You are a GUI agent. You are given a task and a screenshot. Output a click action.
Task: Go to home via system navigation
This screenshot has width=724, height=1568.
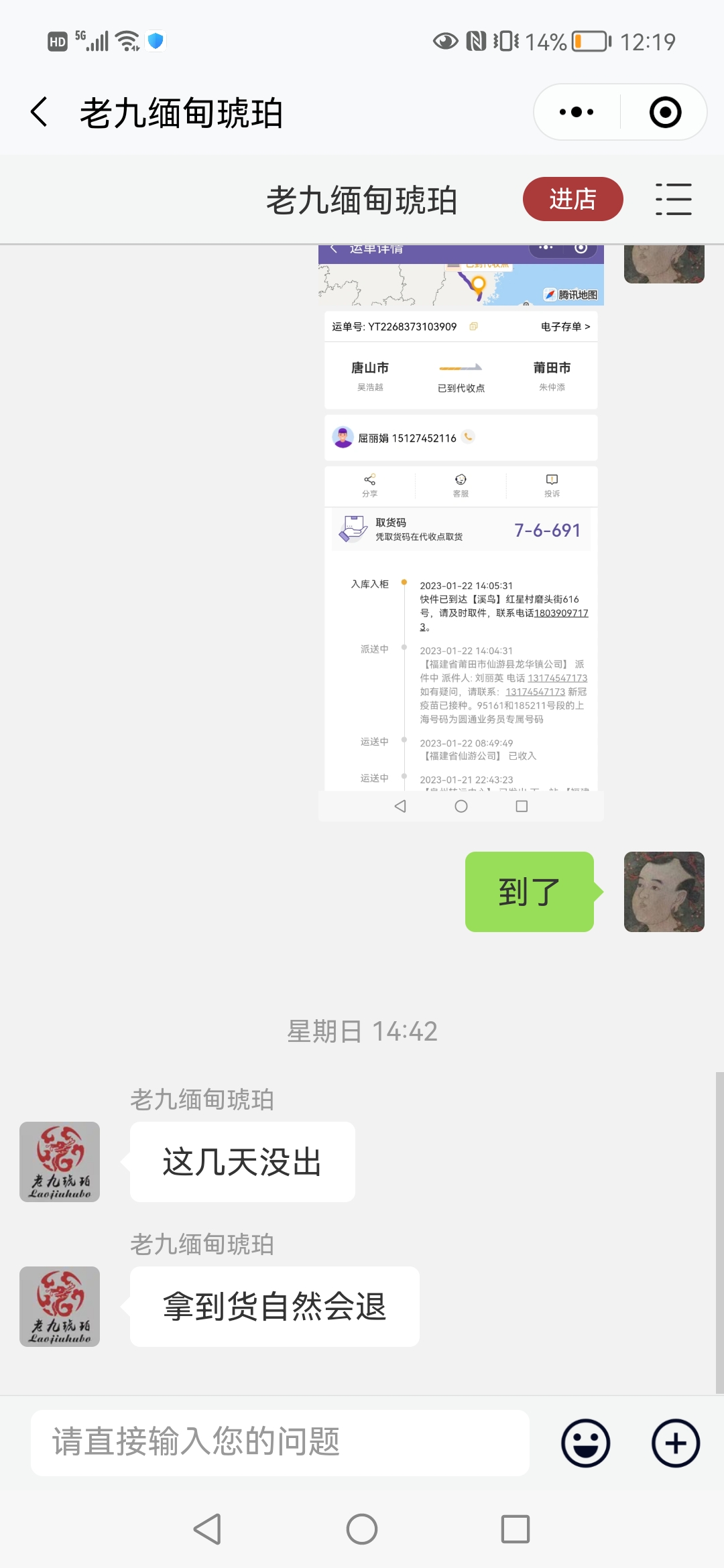point(362,1529)
